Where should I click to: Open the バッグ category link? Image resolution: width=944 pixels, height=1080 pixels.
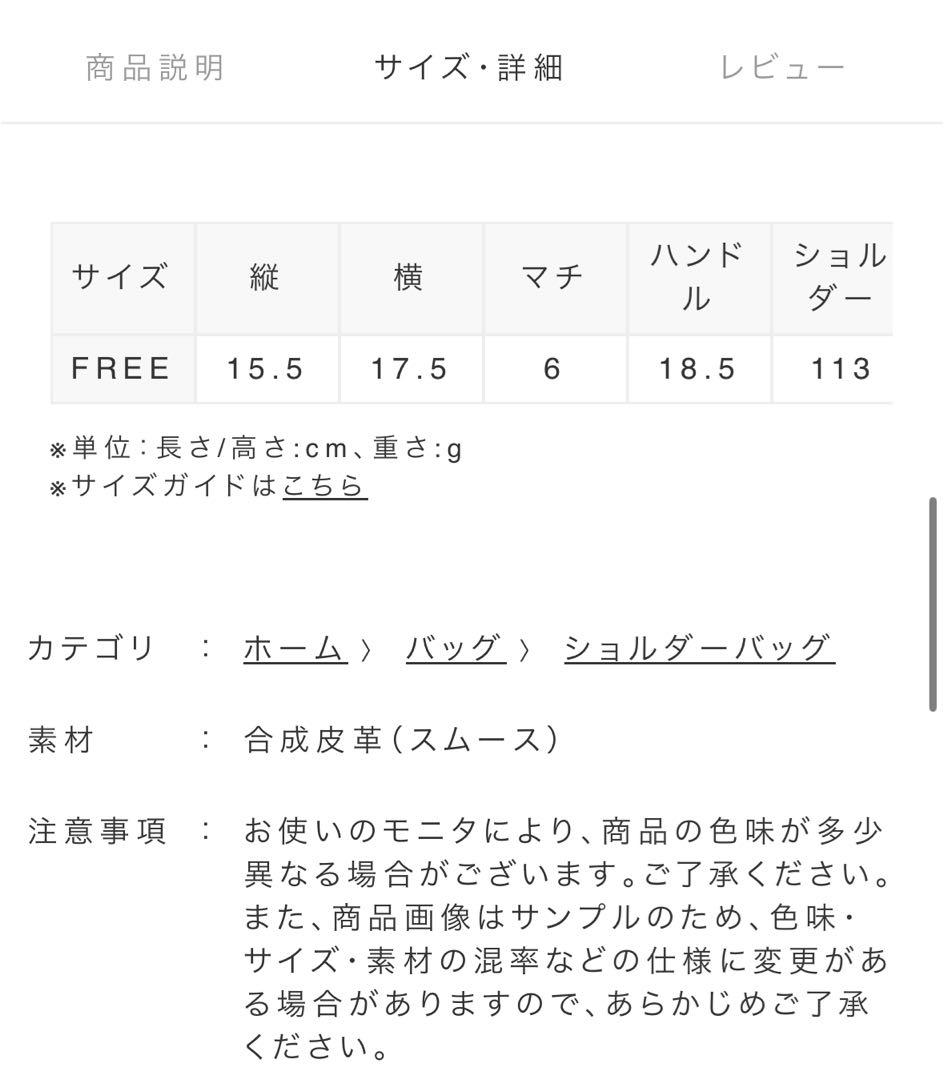[x=453, y=648]
